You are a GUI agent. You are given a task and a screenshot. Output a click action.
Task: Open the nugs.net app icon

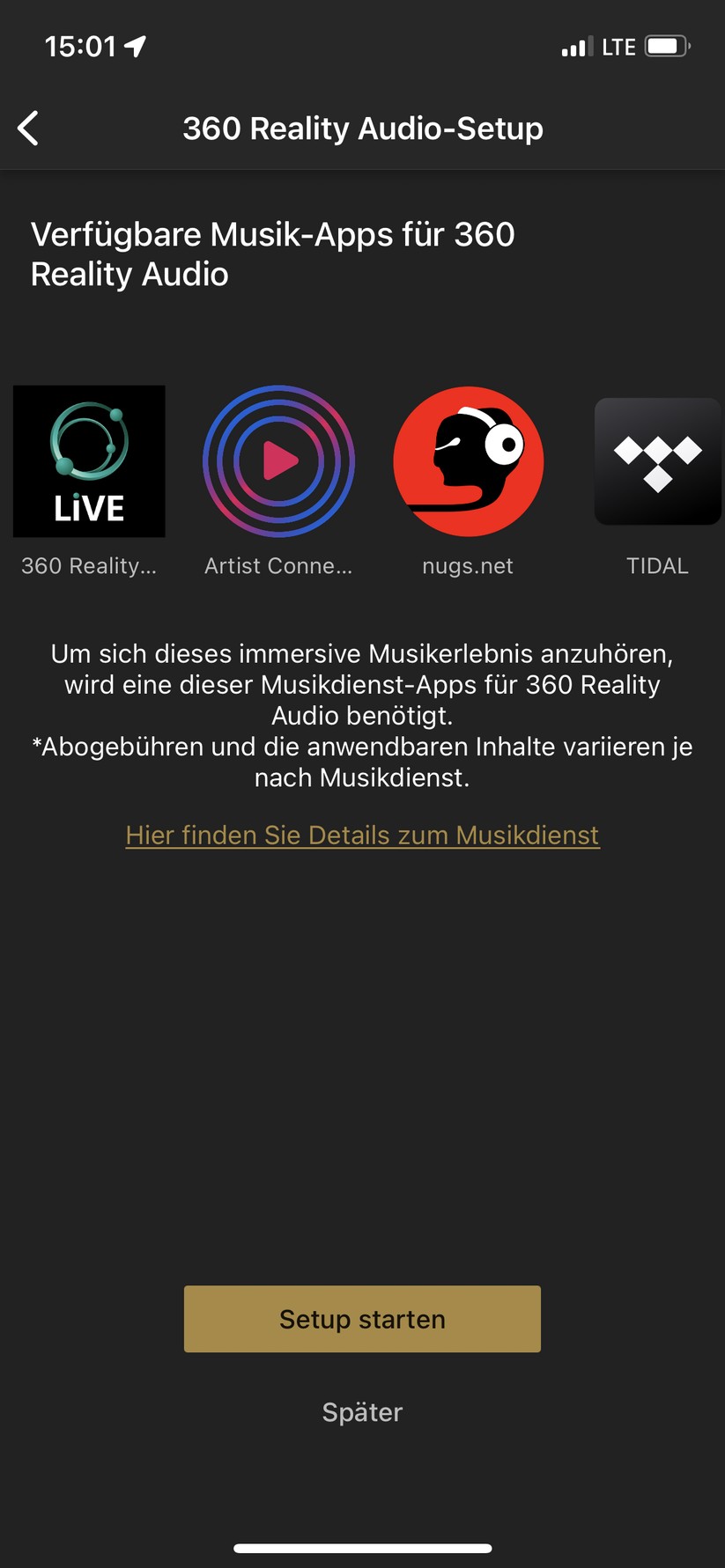click(x=468, y=461)
